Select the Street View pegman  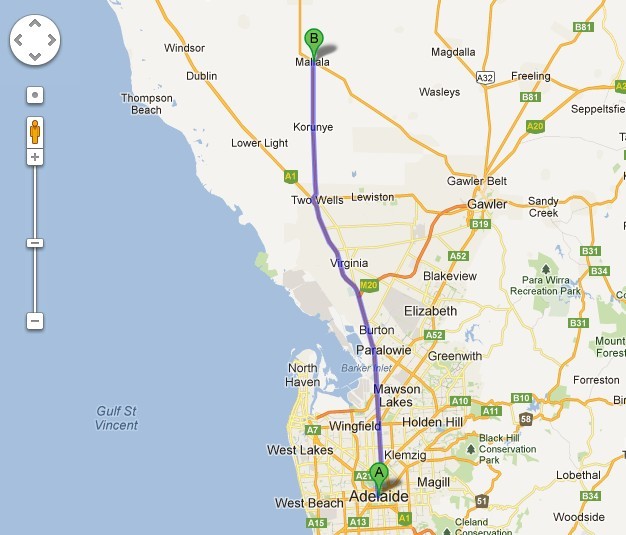point(35,132)
